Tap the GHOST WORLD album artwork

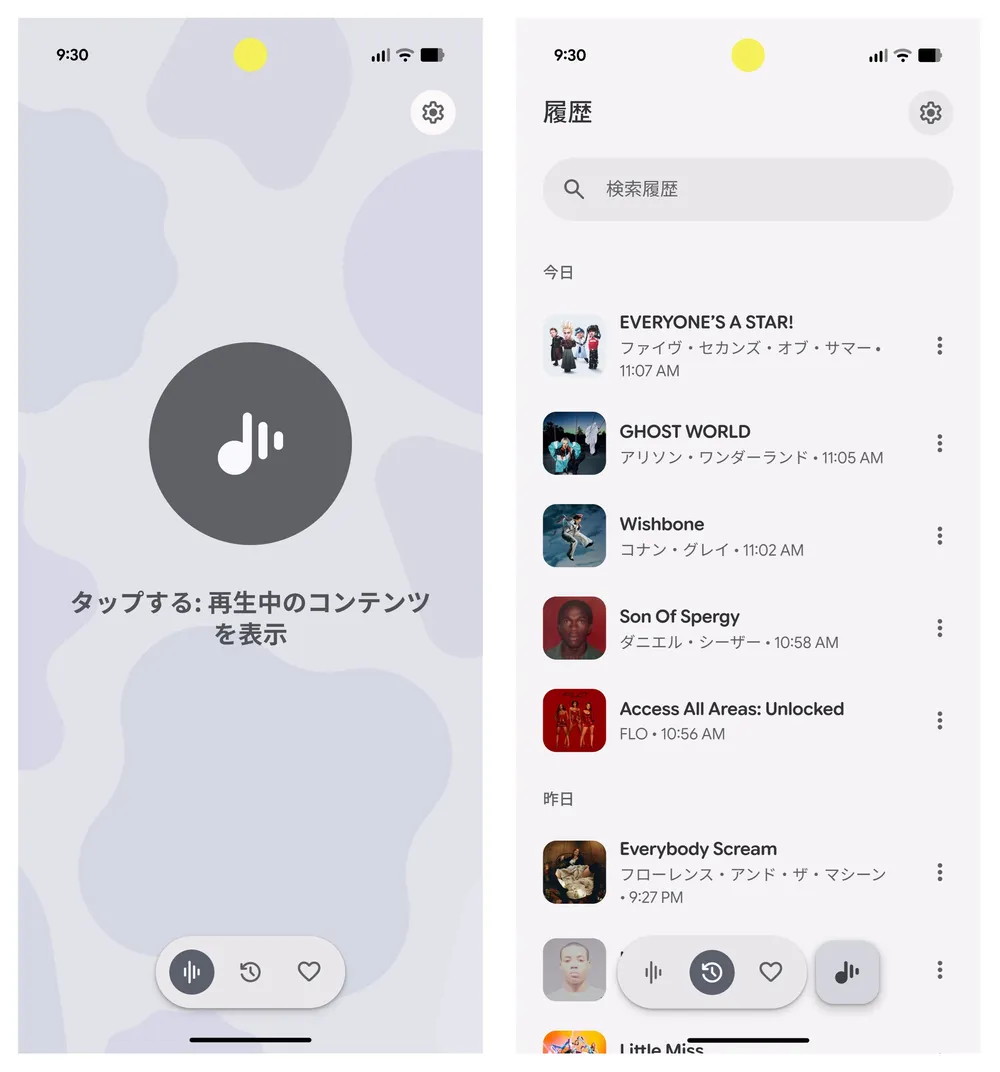point(573,443)
